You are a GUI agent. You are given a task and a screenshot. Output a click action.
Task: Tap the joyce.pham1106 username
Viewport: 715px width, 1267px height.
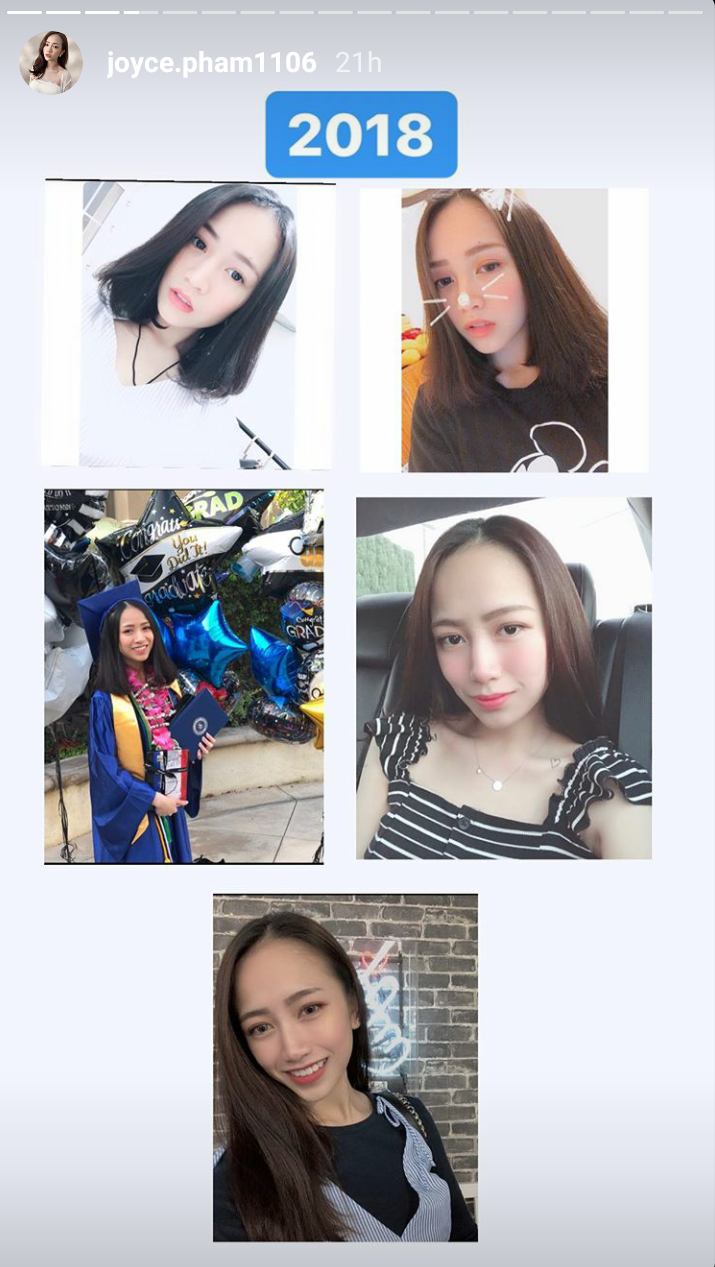tap(212, 63)
